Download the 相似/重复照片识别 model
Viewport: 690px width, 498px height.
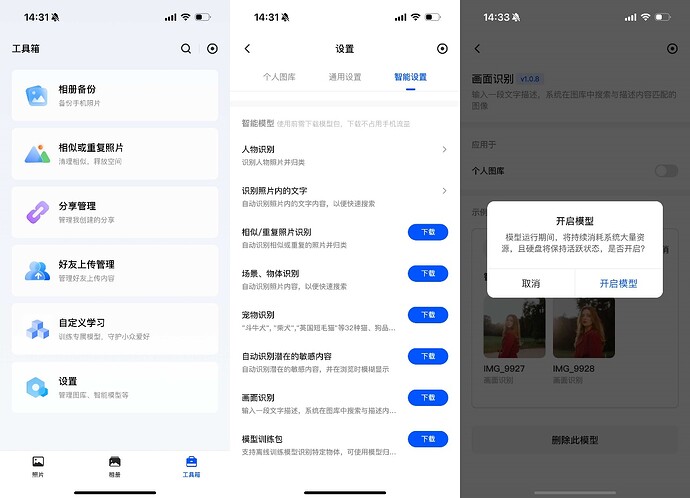tap(428, 232)
